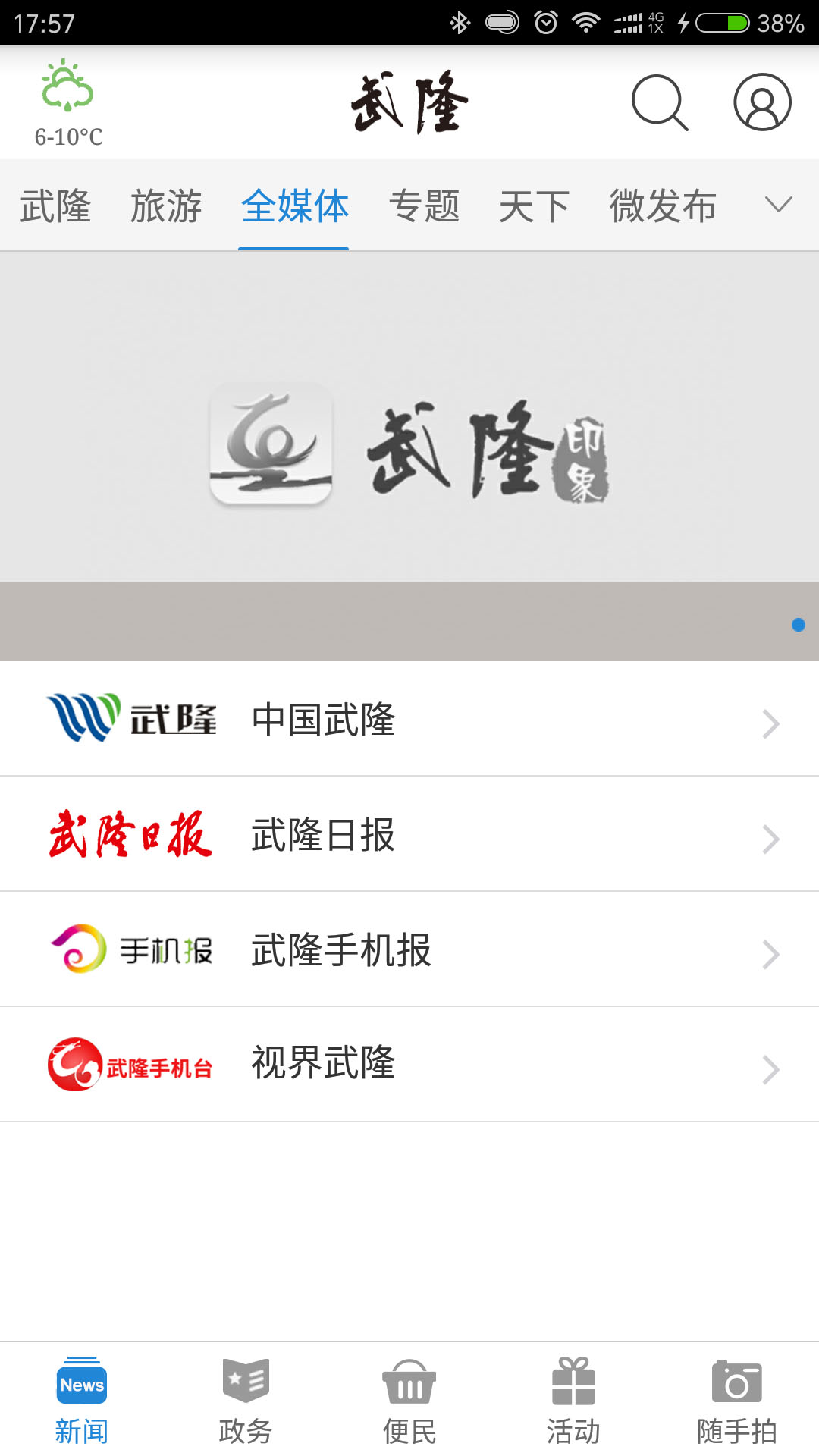Open the 中国武隆 entry
Image resolution: width=819 pixels, height=1456 pixels.
coord(409,719)
